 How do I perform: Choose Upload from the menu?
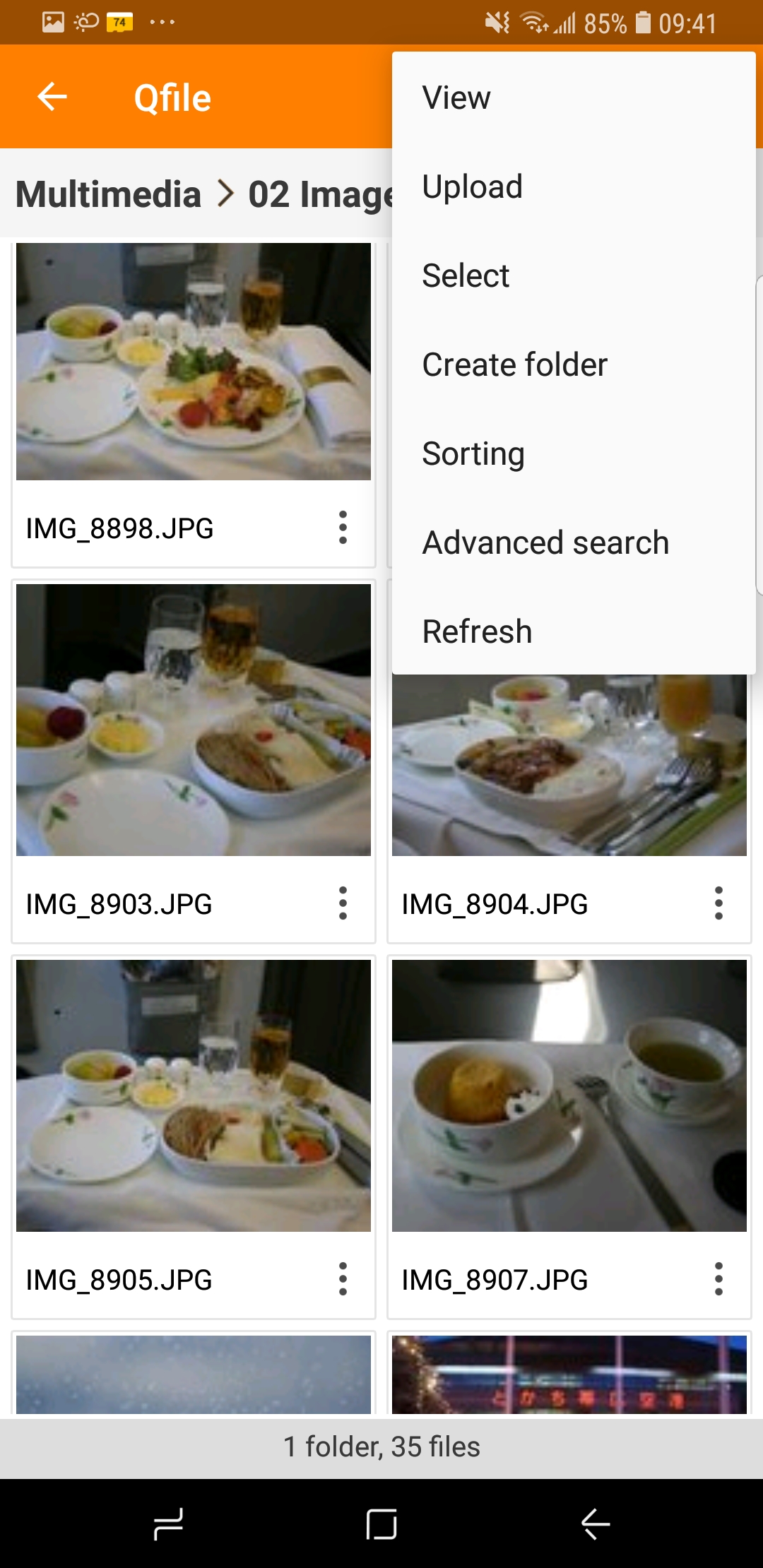[x=472, y=186]
